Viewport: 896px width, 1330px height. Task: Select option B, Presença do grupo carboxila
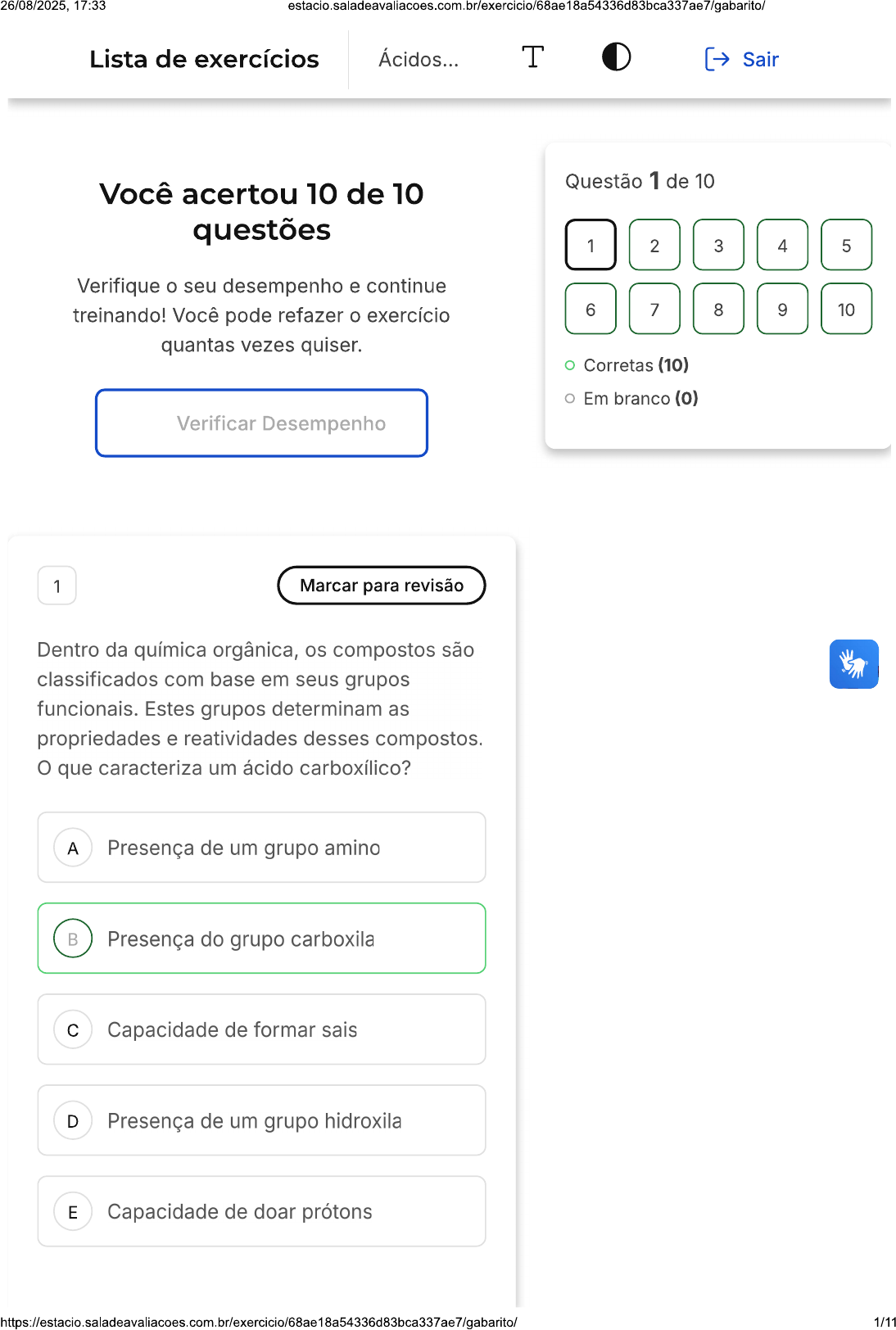(x=261, y=939)
